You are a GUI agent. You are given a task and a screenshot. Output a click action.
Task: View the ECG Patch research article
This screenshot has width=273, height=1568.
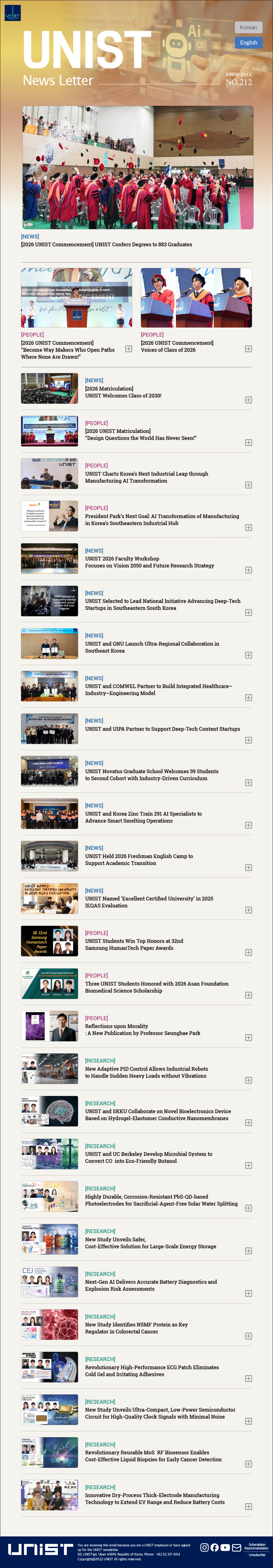(x=152, y=1370)
